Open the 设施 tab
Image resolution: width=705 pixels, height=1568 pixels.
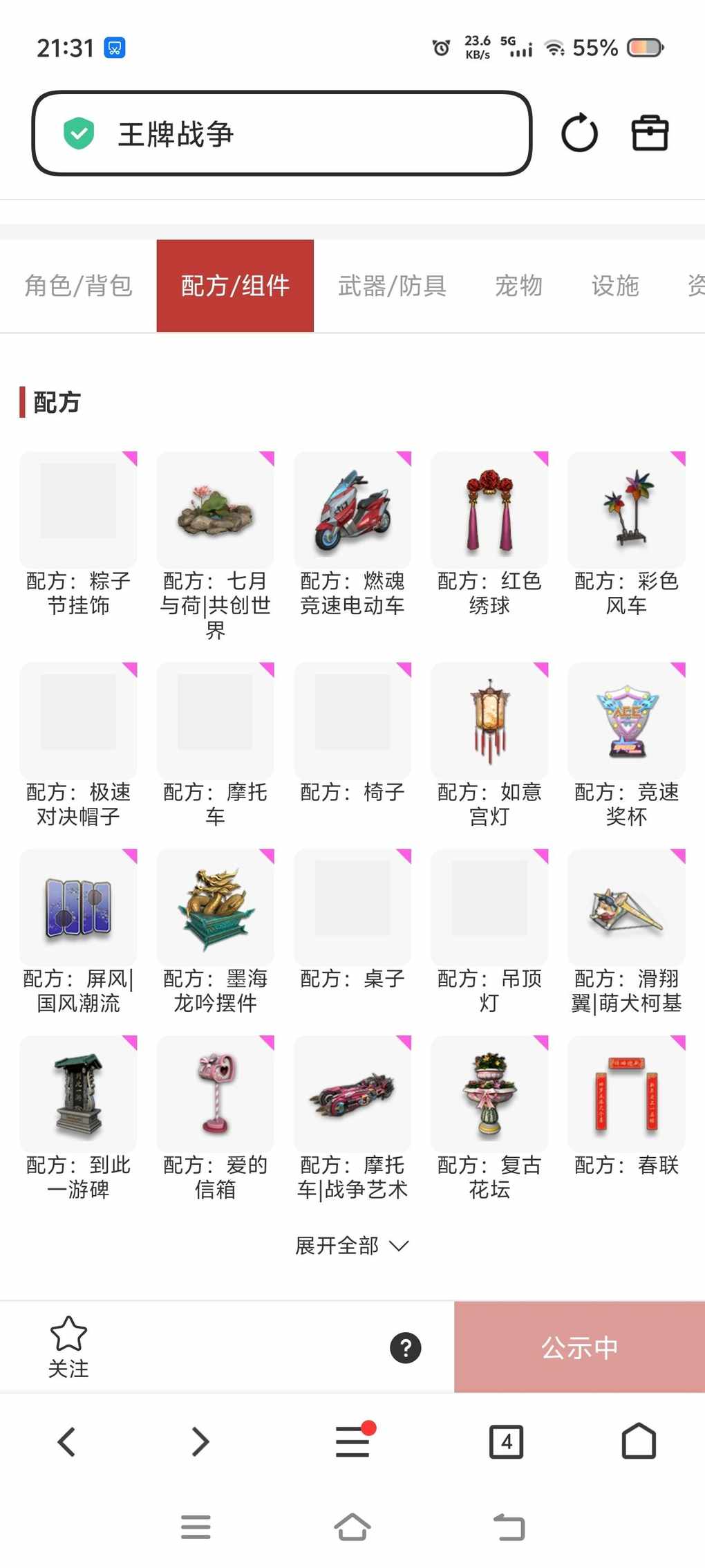pos(614,286)
